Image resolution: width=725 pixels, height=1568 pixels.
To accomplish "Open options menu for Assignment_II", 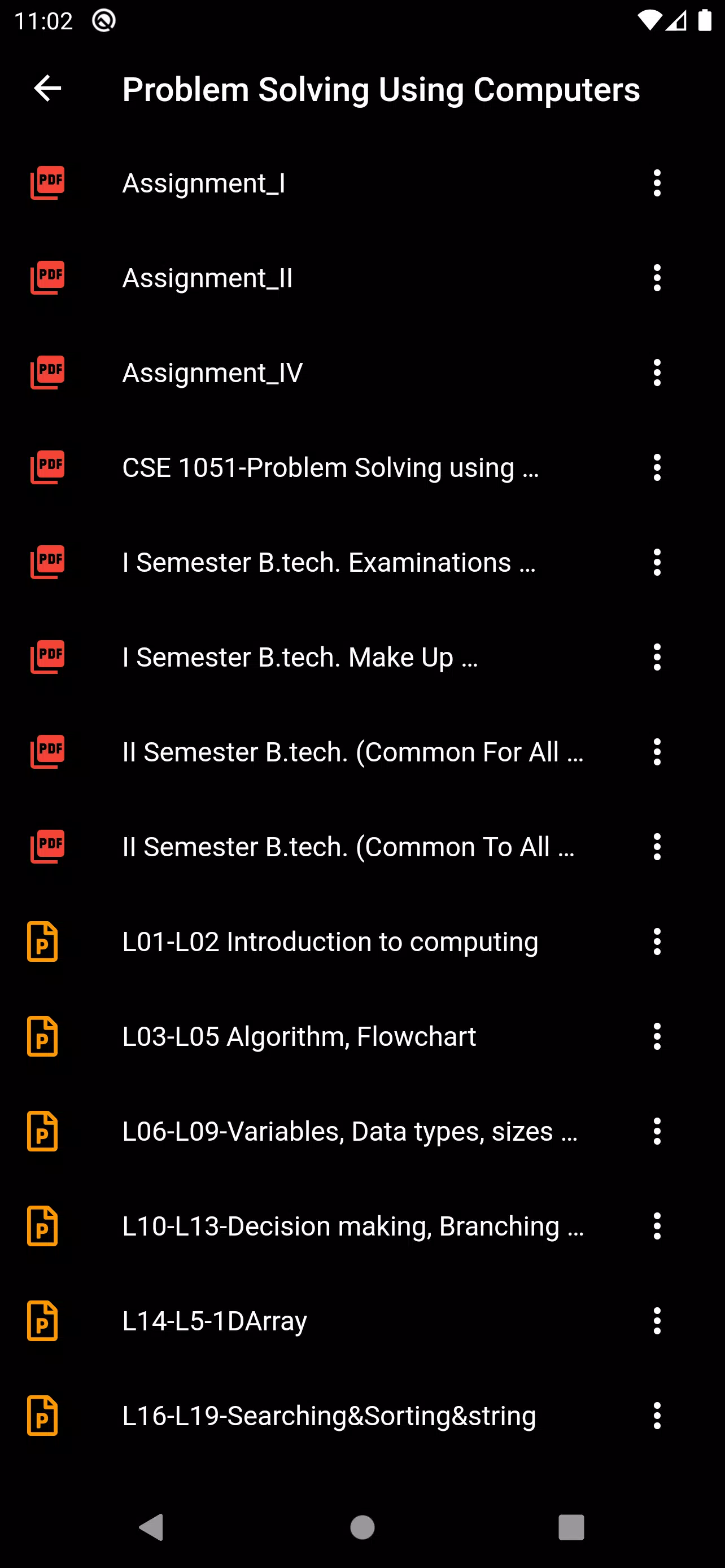I will 657,278.
